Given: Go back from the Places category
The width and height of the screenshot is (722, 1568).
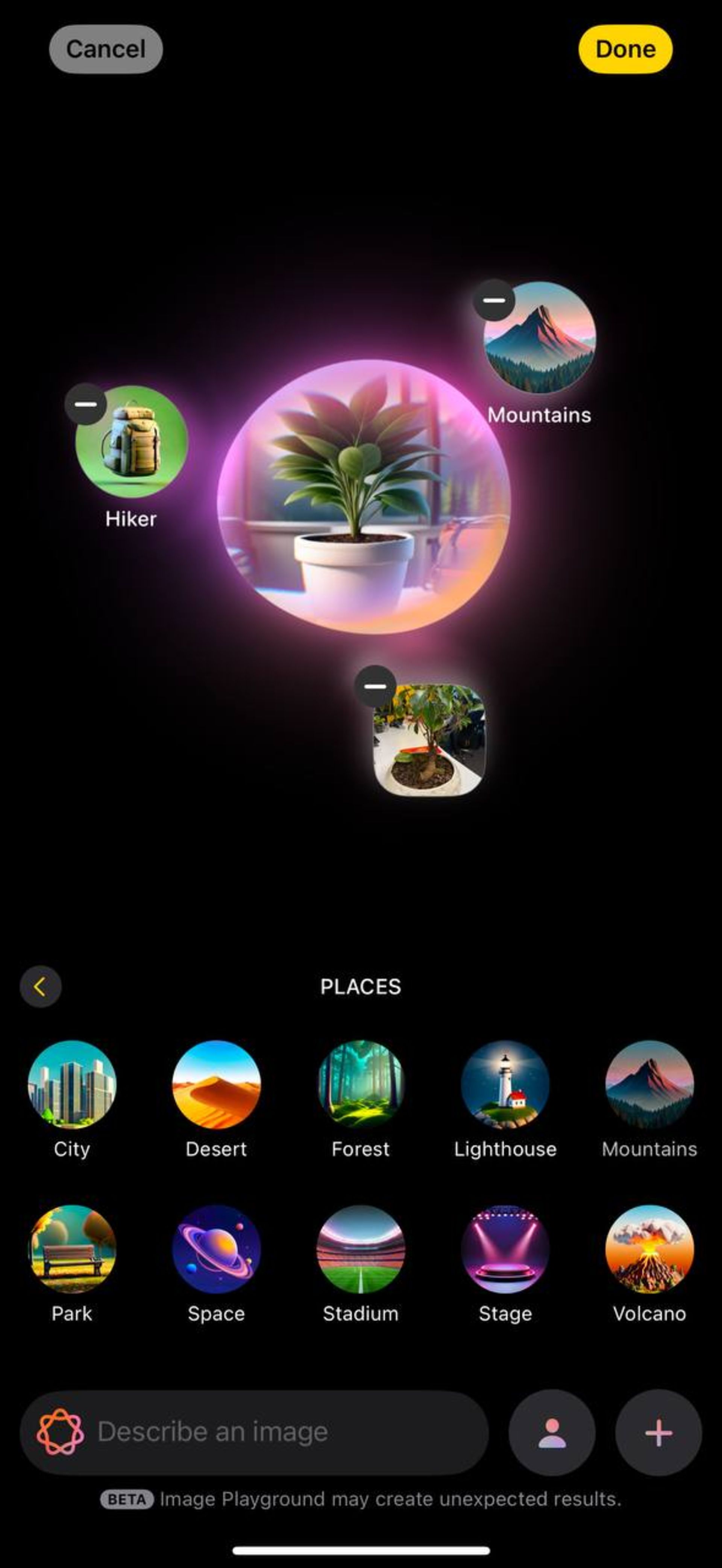Looking at the screenshot, I should (x=40, y=987).
